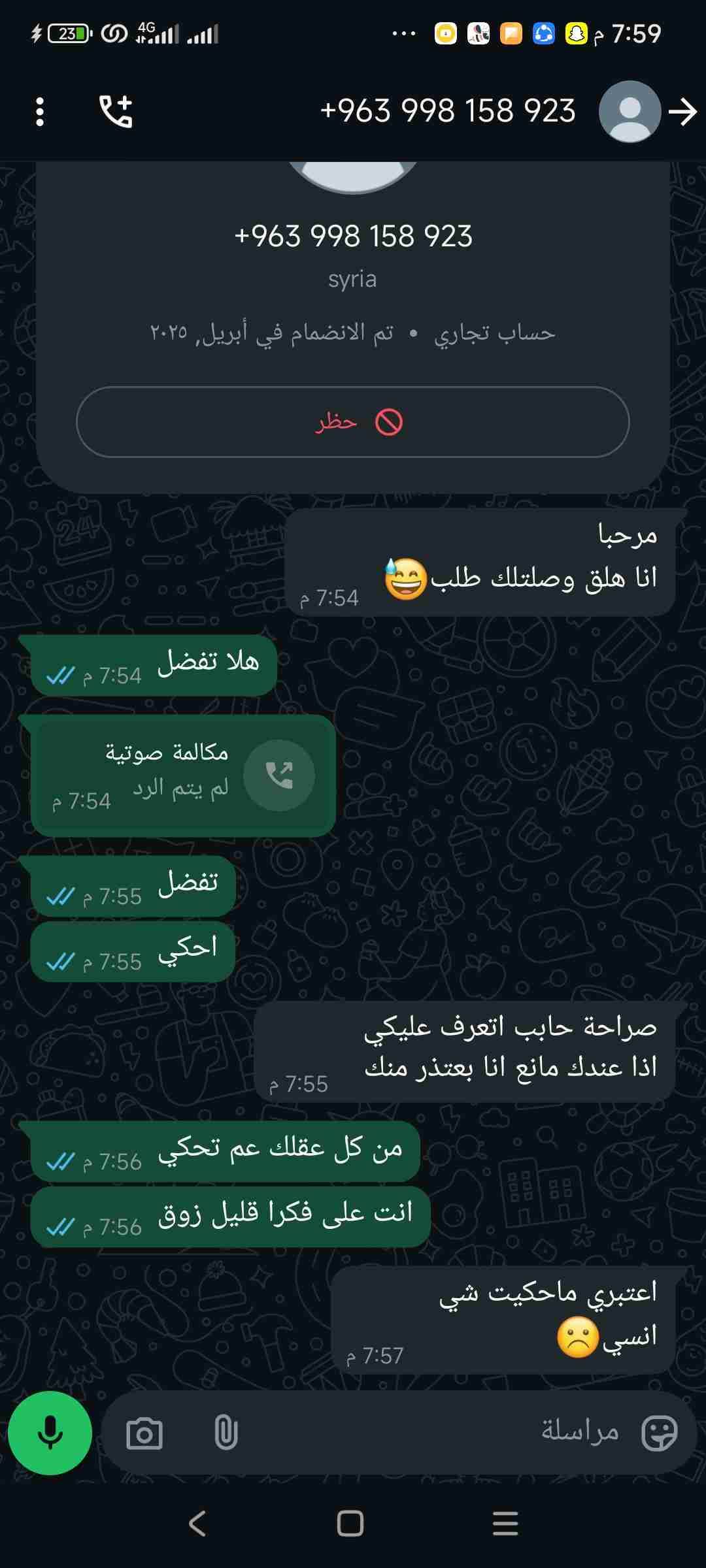Go to the home screen
The height and width of the screenshot is (1568, 706).
350,1524
